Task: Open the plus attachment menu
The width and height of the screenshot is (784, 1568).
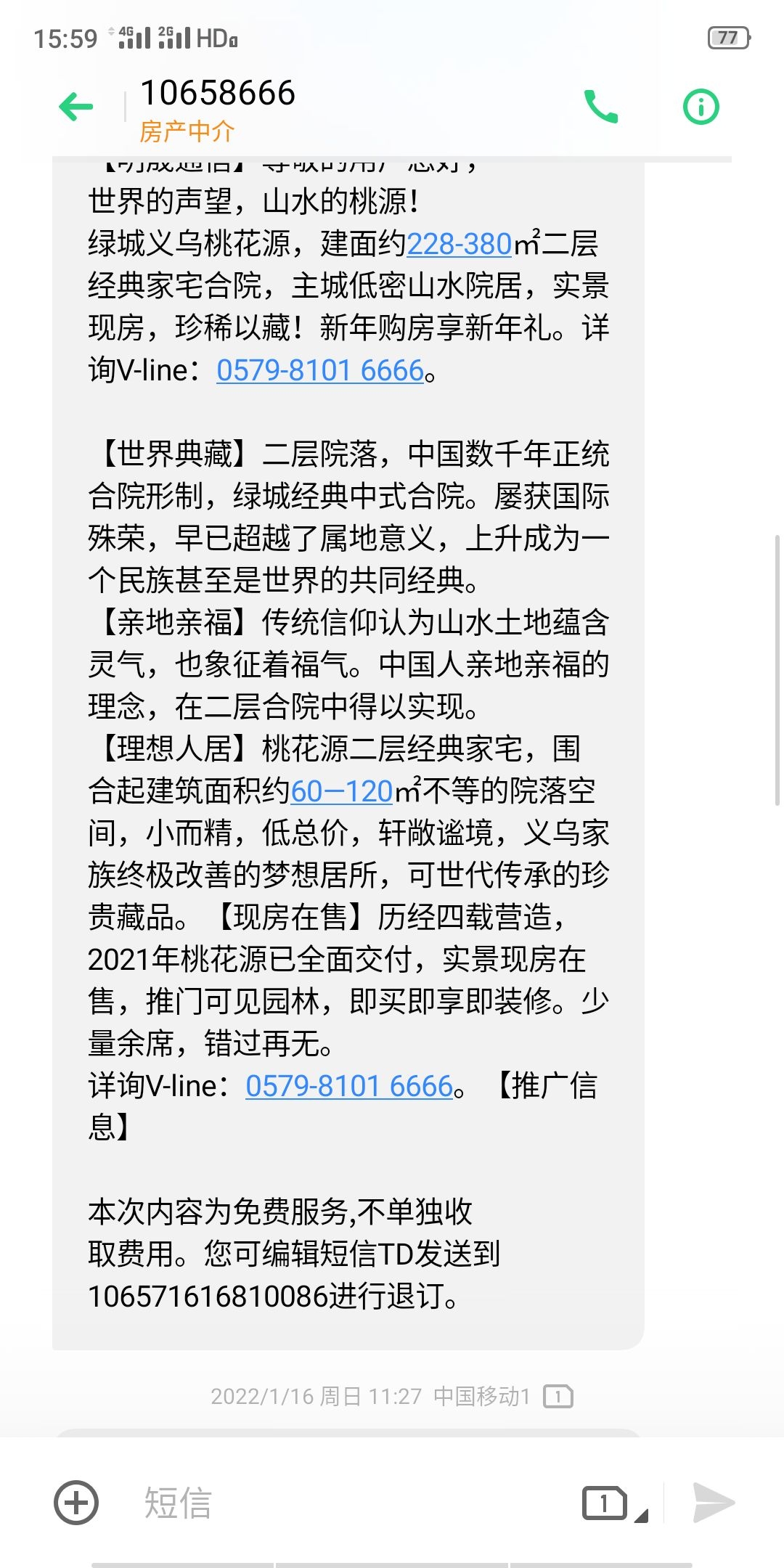Action: coord(76,1502)
